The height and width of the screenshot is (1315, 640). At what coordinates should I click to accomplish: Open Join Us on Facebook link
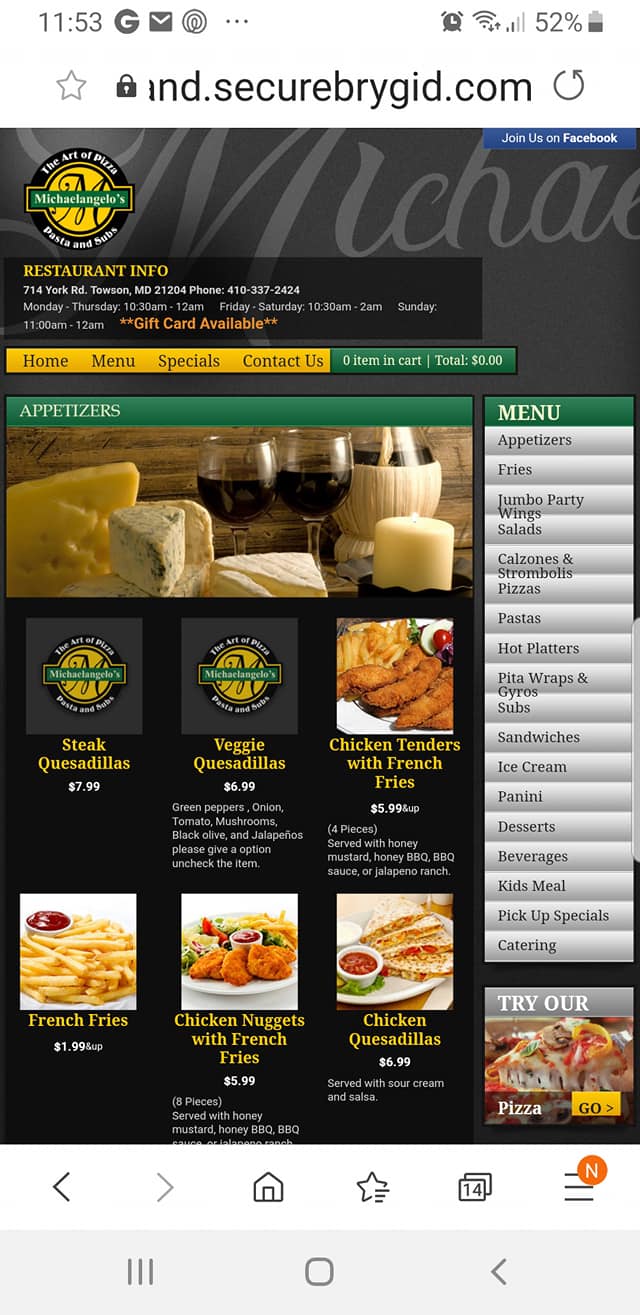point(559,138)
